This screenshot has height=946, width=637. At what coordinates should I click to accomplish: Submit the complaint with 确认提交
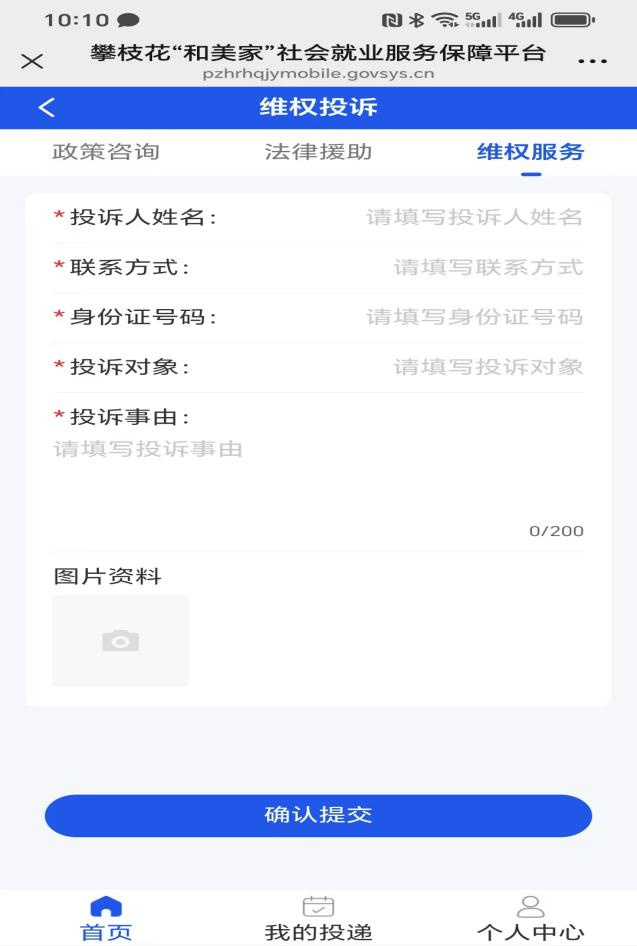coord(318,815)
